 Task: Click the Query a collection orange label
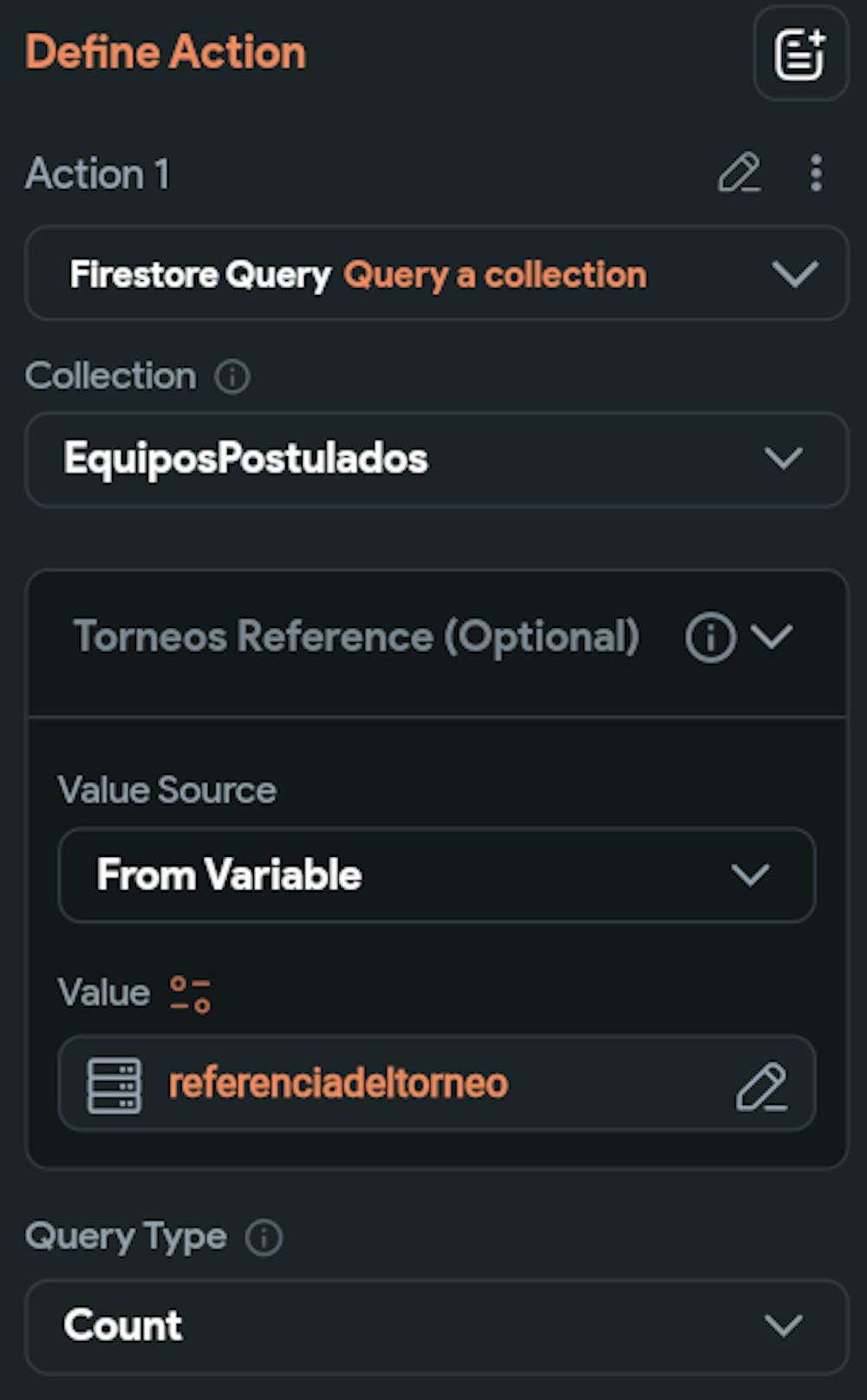click(x=494, y=275)
